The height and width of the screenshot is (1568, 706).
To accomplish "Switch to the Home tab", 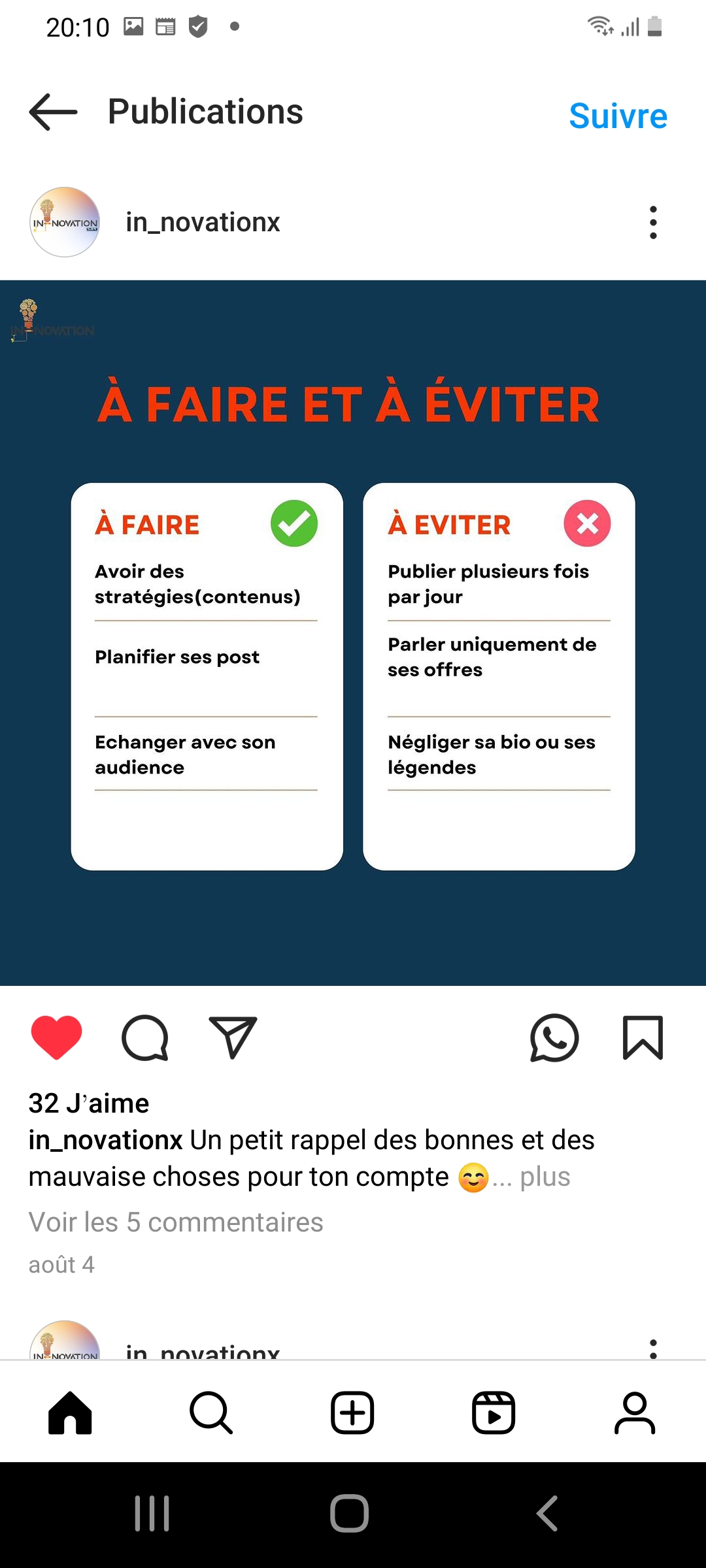I will click(x=70, y=1413).
